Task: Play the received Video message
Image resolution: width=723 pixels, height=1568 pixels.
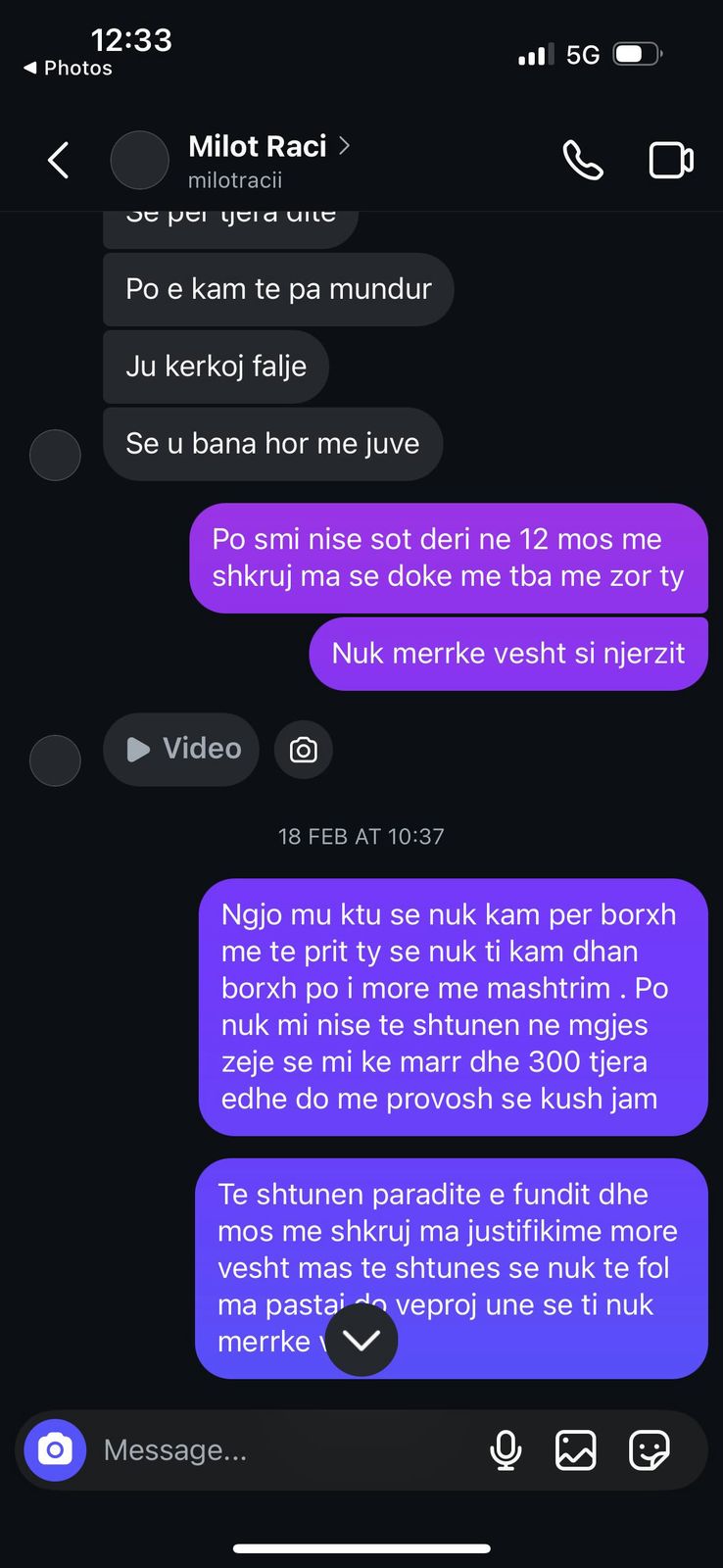Action: [182, 750]
